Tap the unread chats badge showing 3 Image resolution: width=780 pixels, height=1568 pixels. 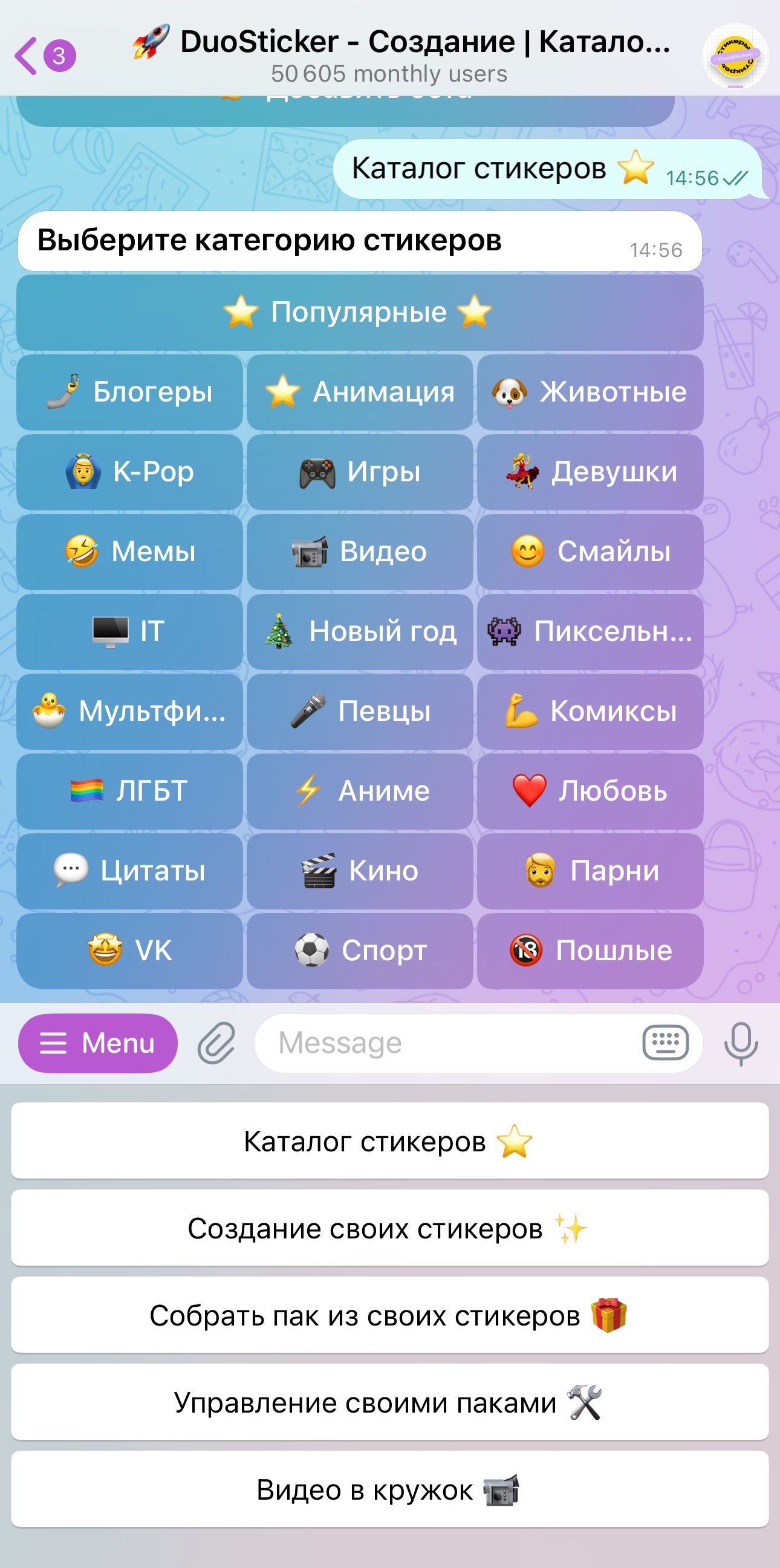pos(59,56)
